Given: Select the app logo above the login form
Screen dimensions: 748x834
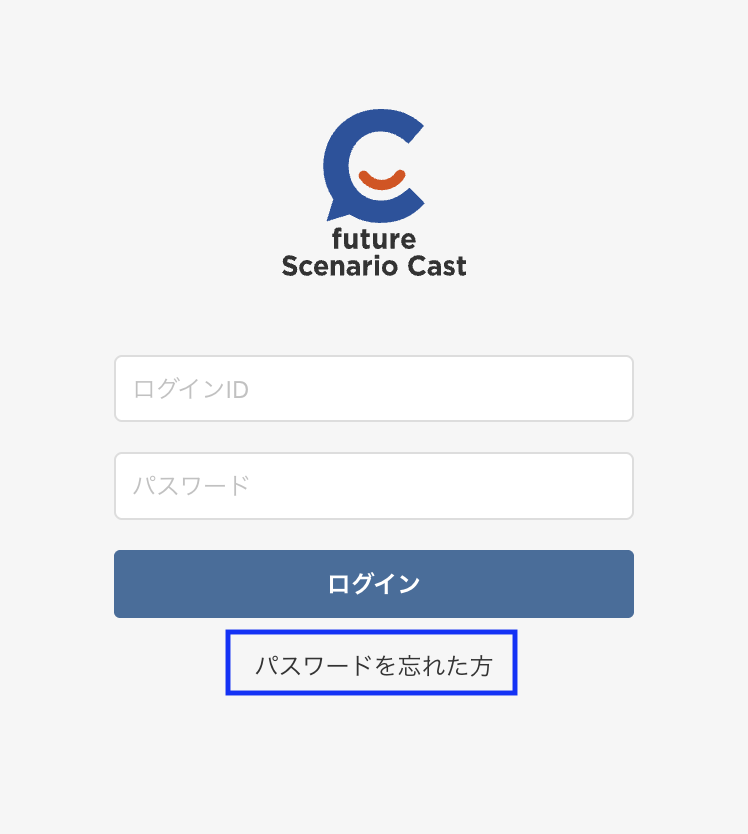Looking at the screenshot, I should (x=374, y=190).
